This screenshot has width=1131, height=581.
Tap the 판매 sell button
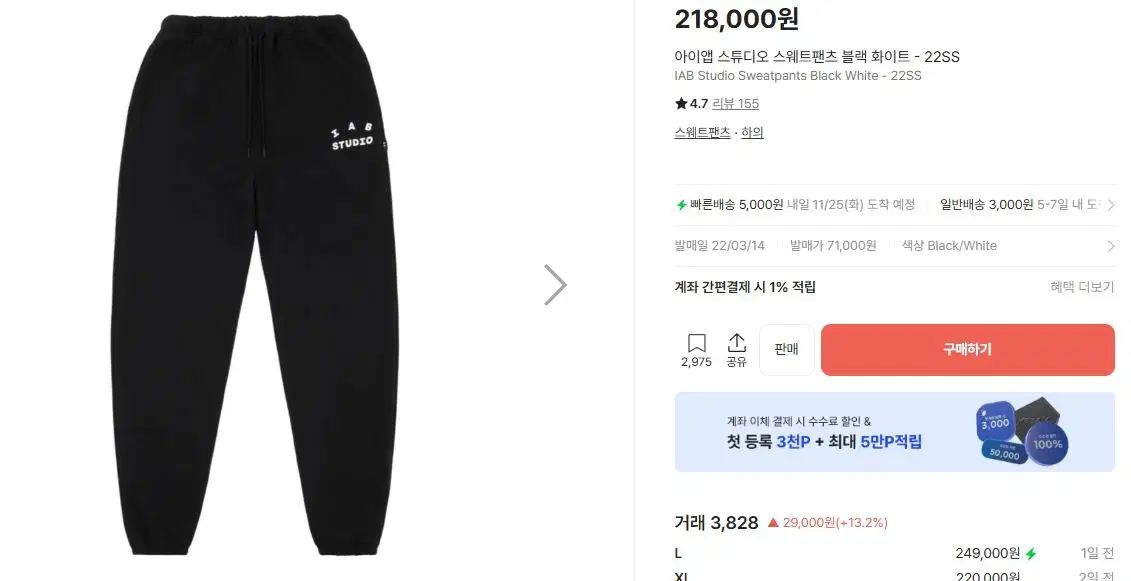pos(786,349)
